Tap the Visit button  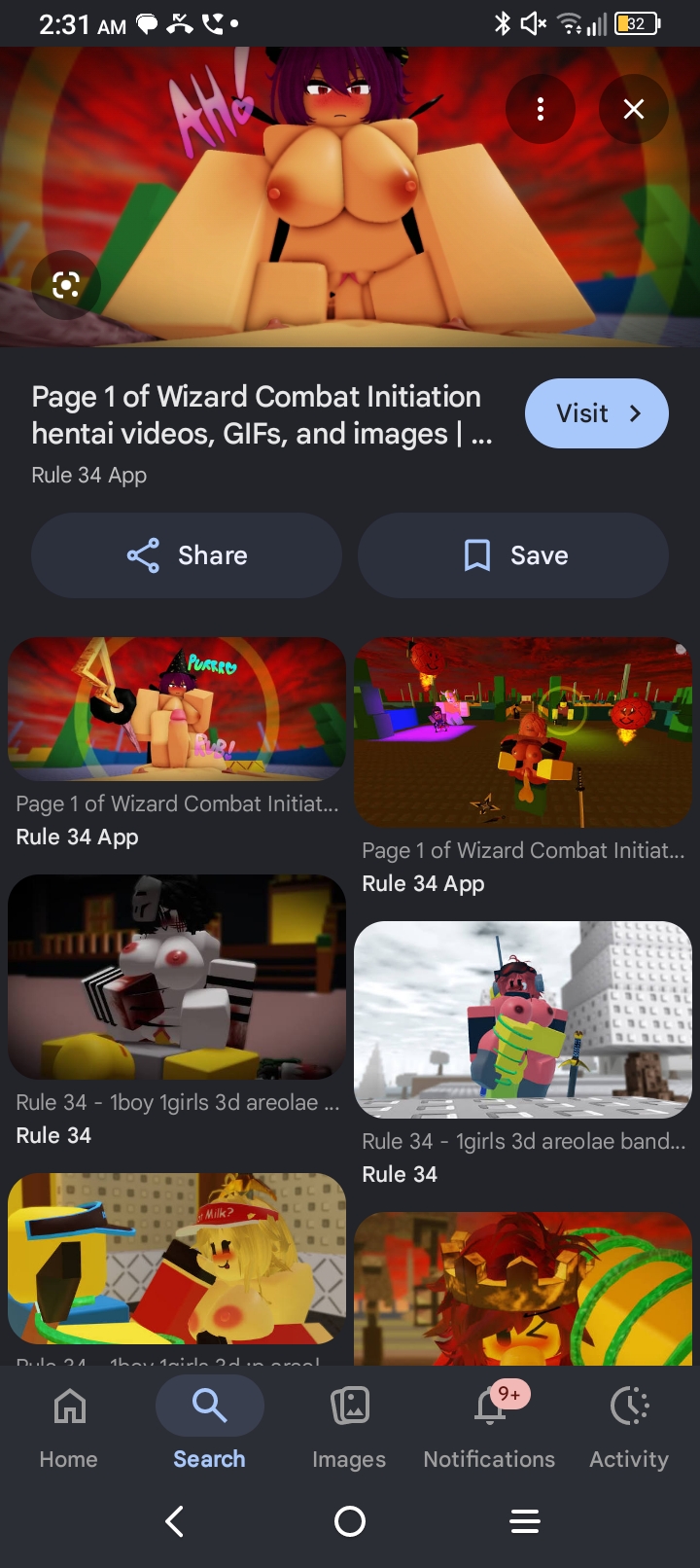tap(597, 413)
